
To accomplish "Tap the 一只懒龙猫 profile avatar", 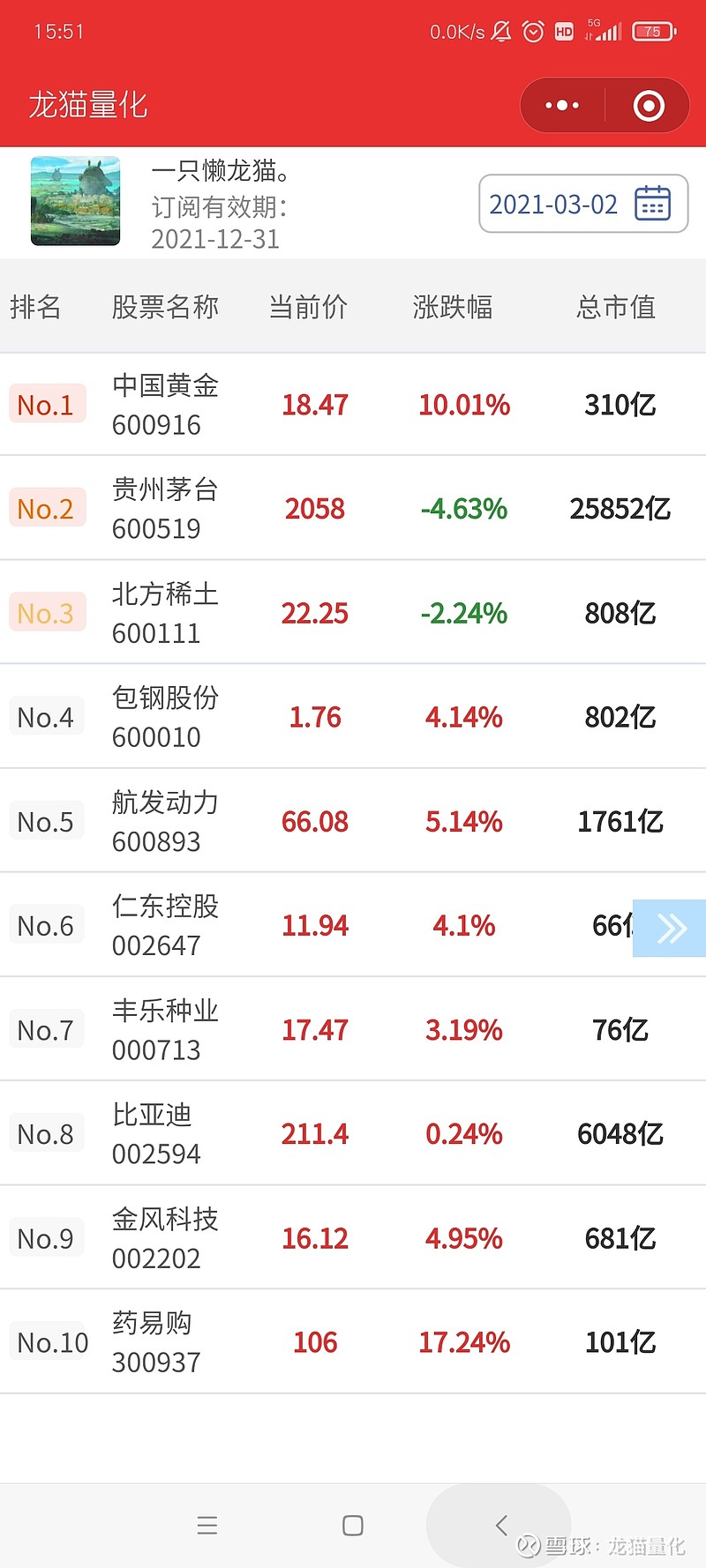I will (x=75, y=201).
